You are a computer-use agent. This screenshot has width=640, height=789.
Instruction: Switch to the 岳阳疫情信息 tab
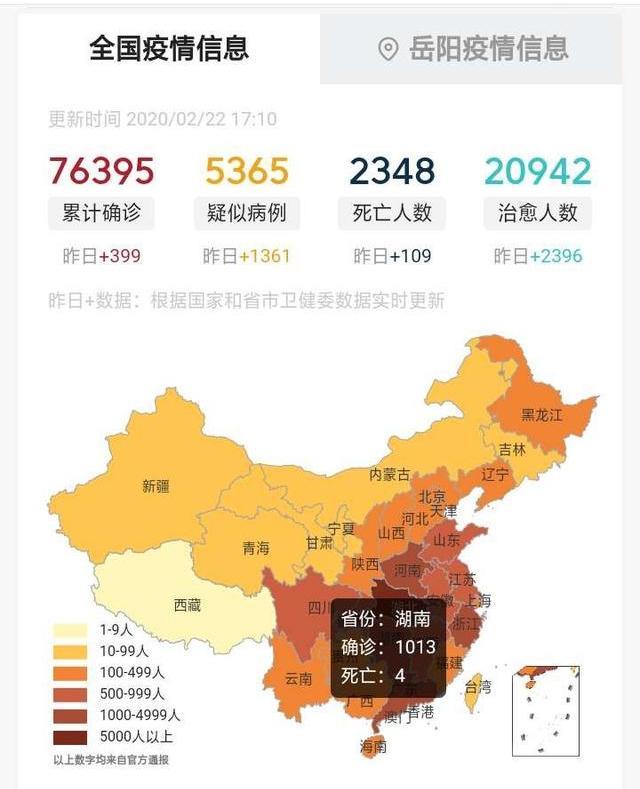tap(471, 49)
